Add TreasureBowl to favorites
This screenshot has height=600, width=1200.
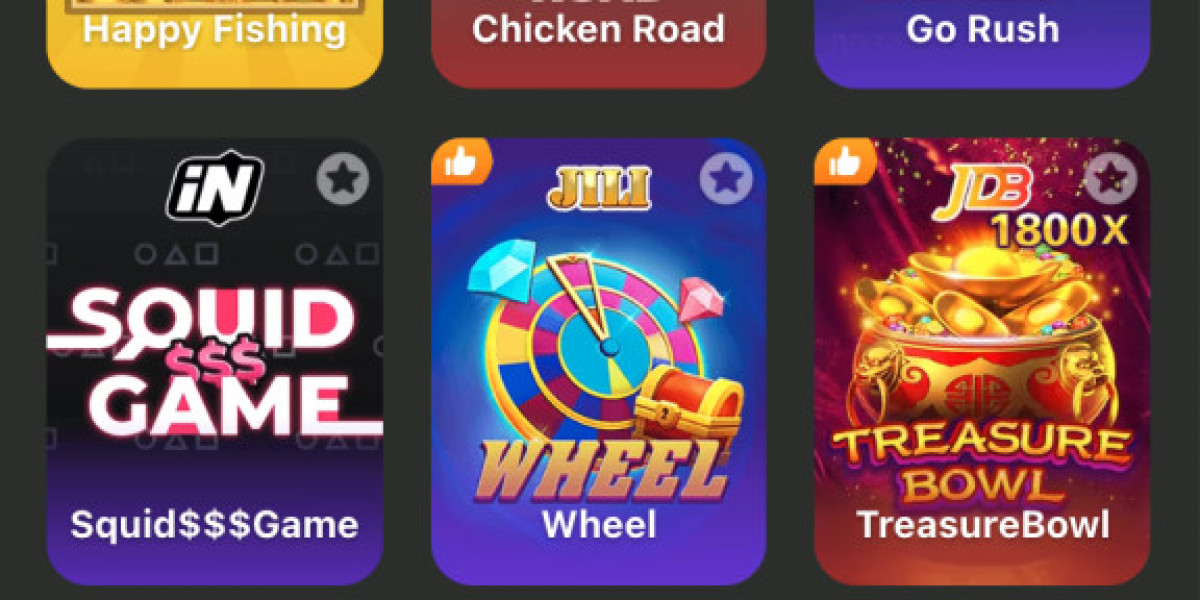click(x=1110, y=180)
